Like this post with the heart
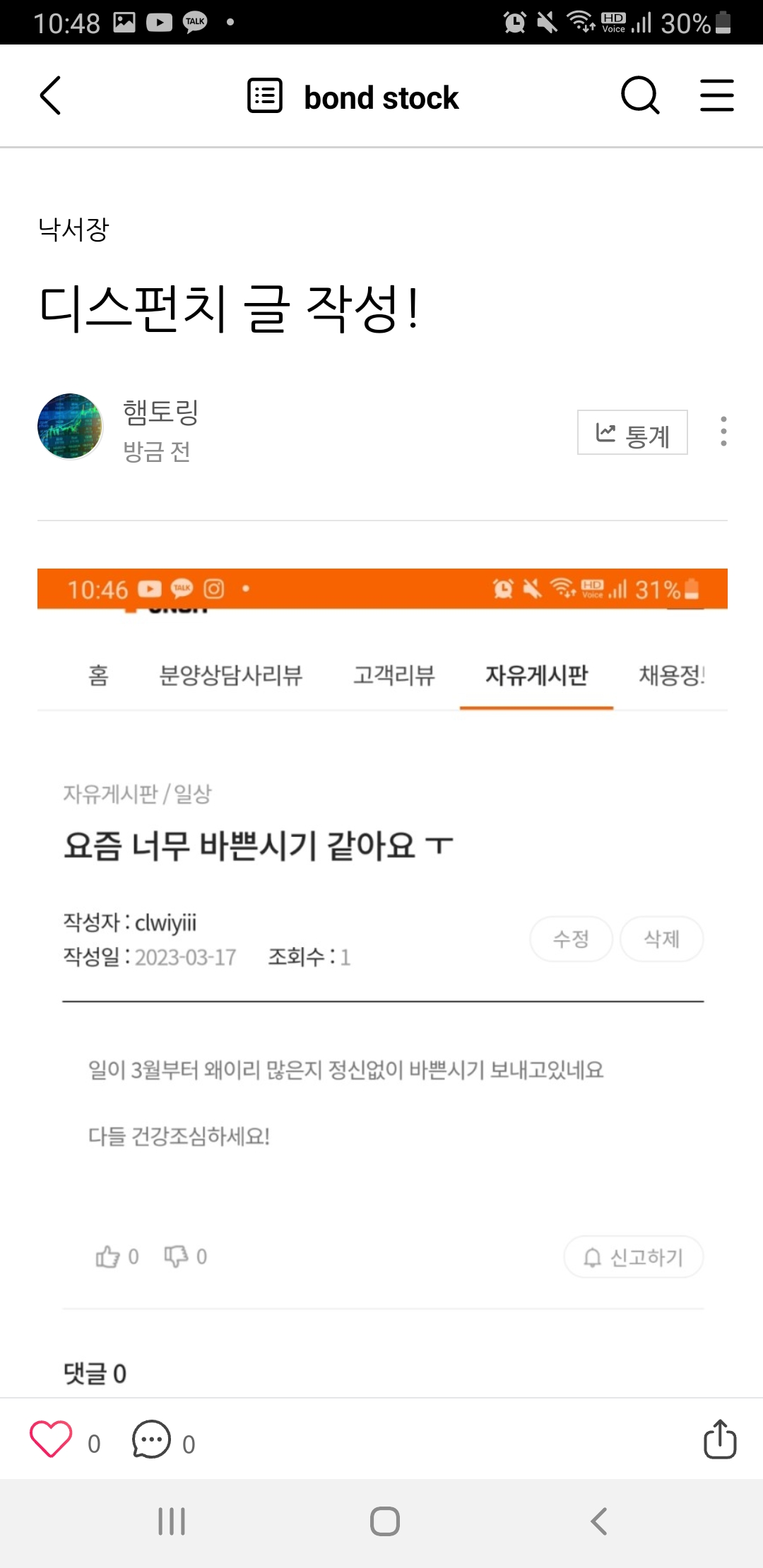Image resolution: width=763 pixels, height=1568 pixels. pos(51,1439)
